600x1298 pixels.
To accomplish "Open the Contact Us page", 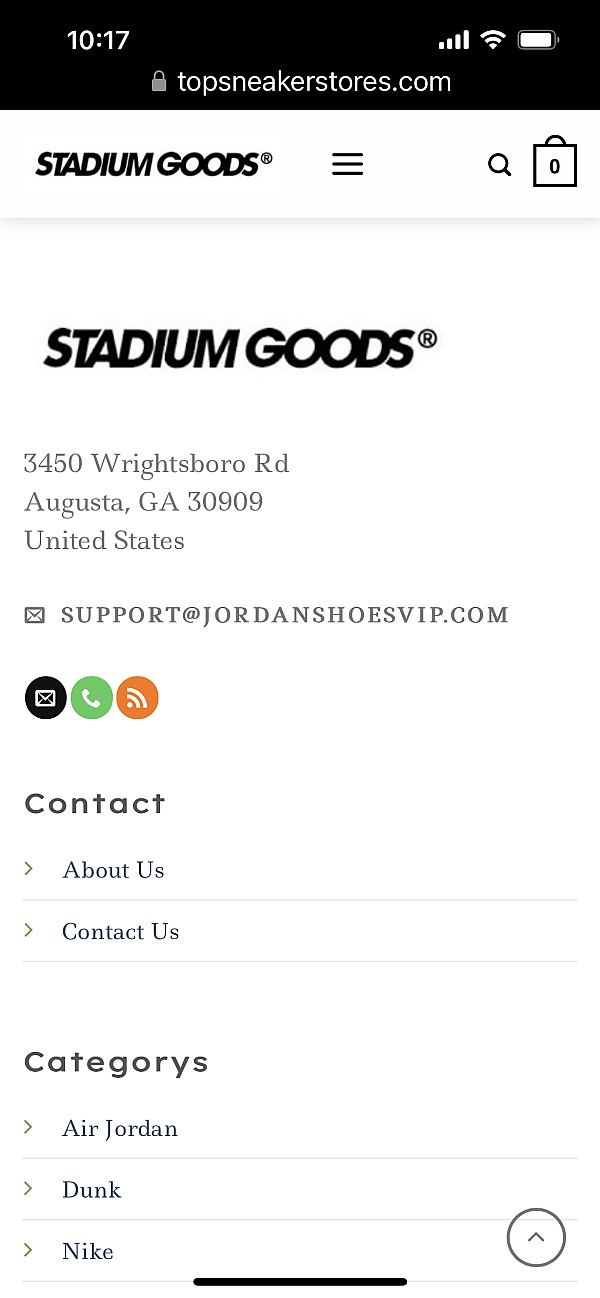I will pyautogui.click(x=121, y=932).
